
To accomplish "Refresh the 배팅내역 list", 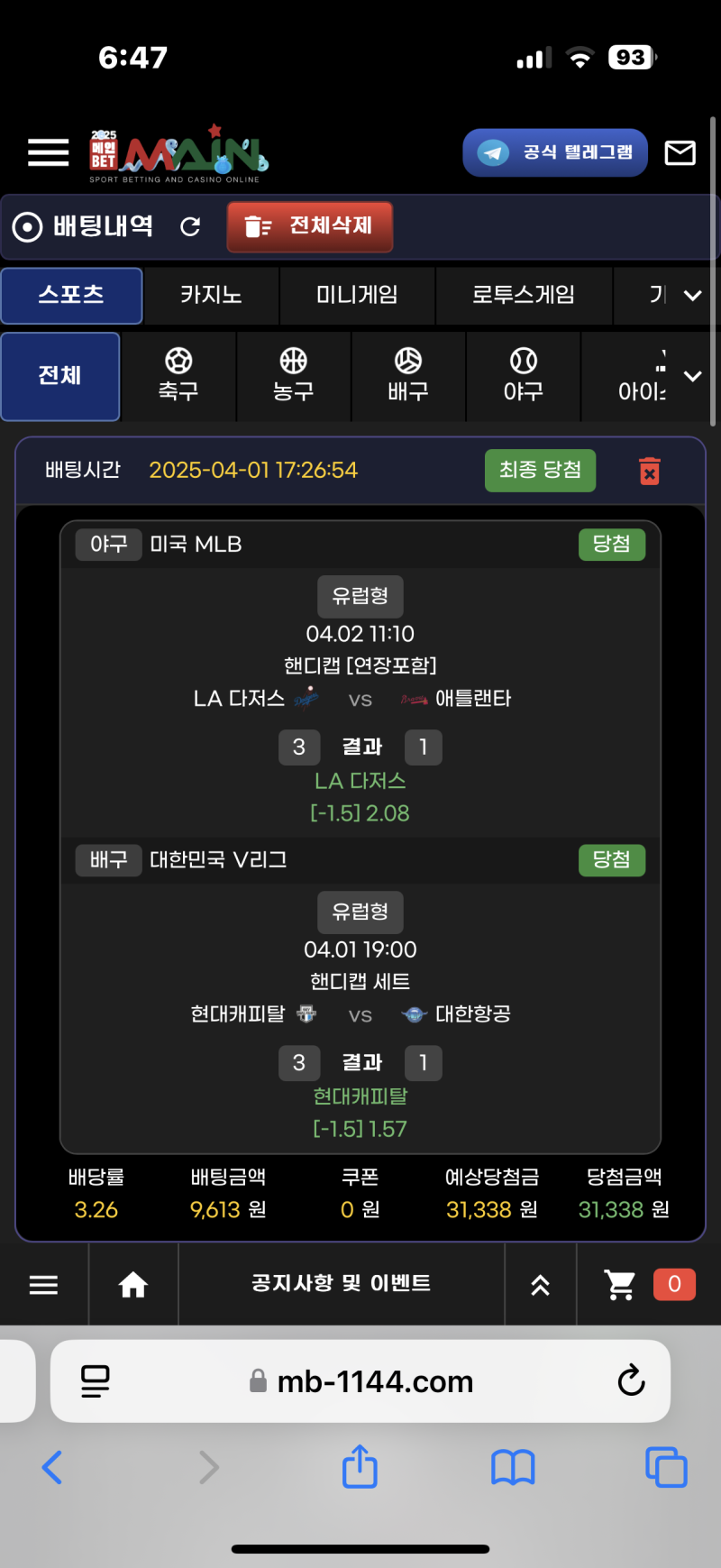I will click(x=190, y=226).
